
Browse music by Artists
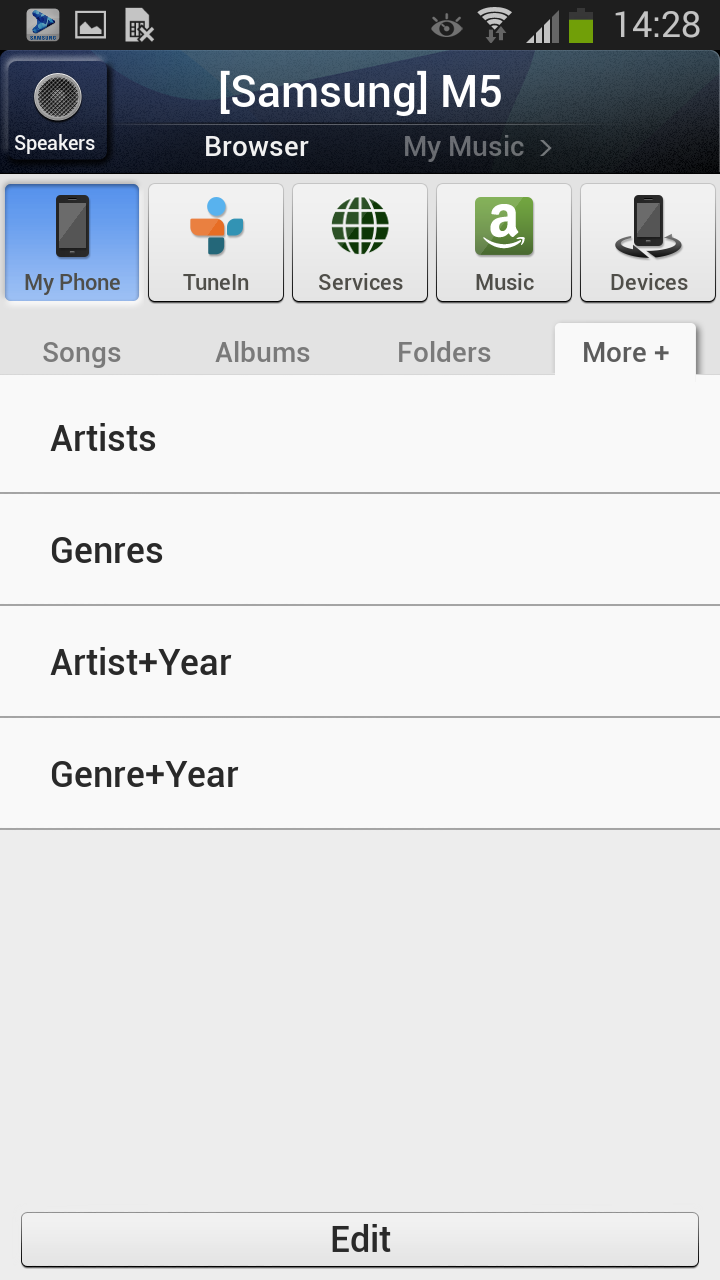click(360, 438)
